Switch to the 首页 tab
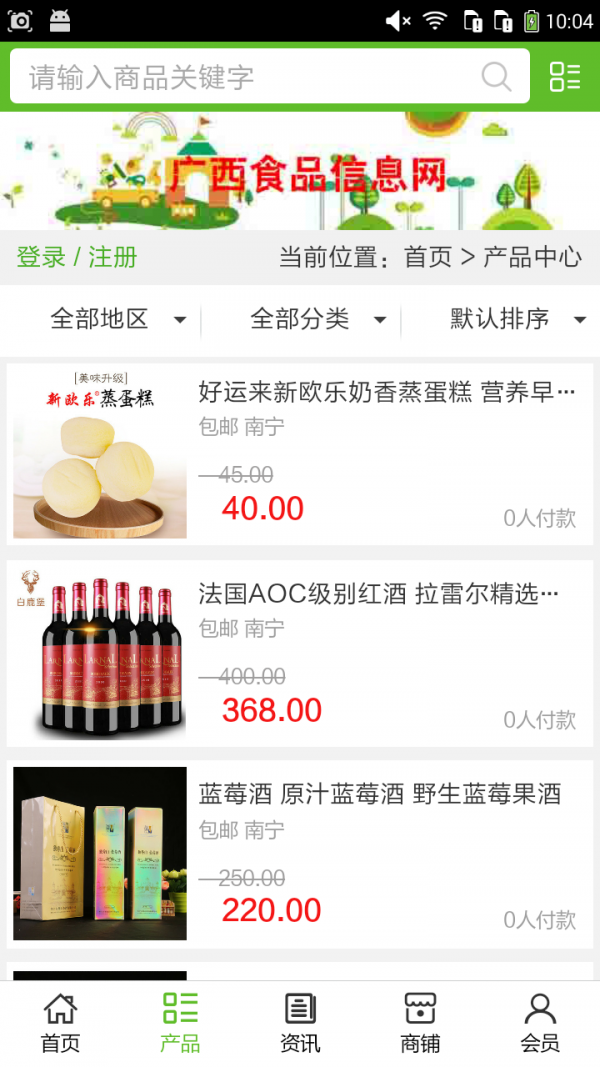The image size is (600, 1067). pos(60,1023)
